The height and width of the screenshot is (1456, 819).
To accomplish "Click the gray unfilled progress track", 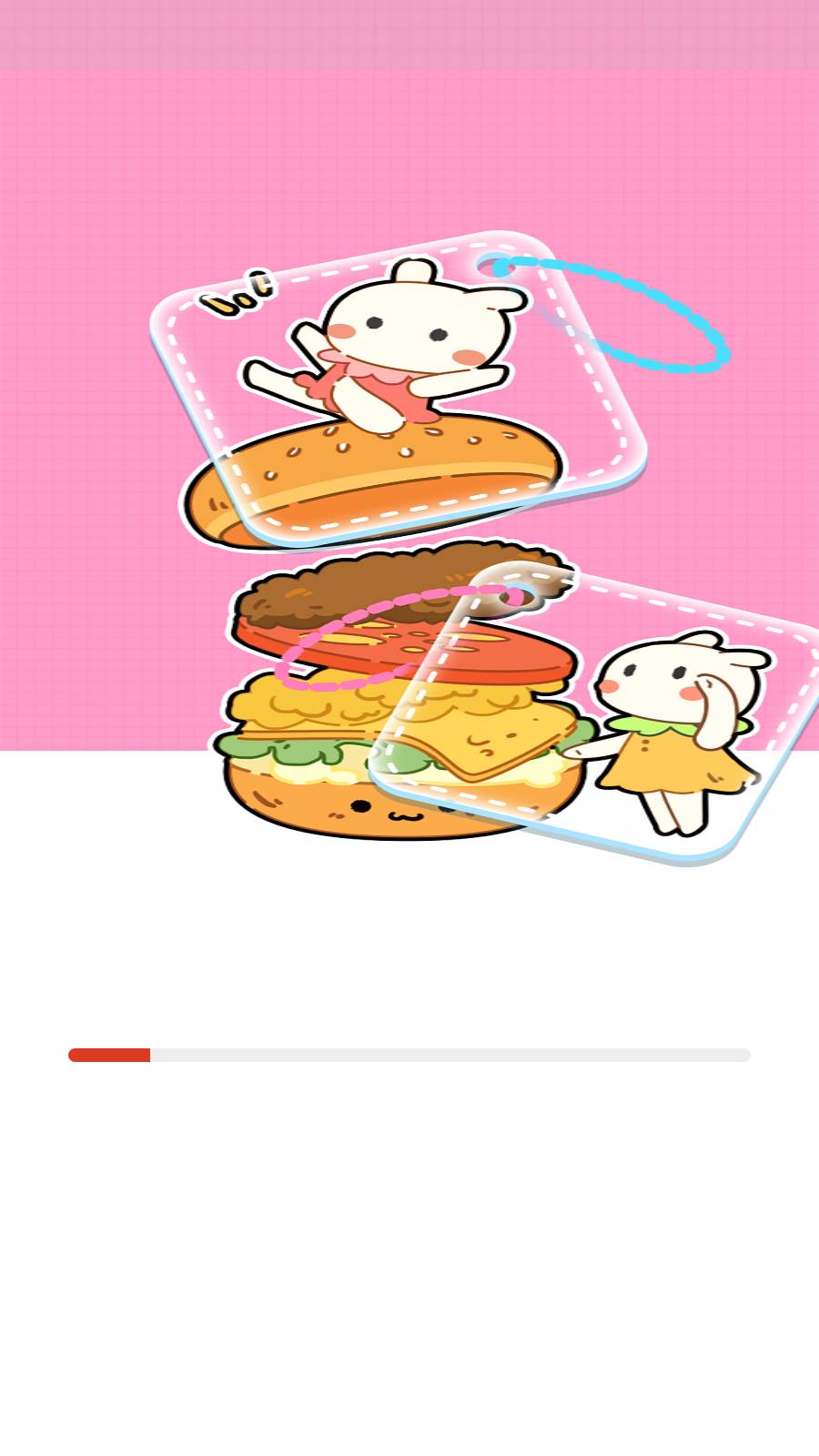I will (455, 1054).
